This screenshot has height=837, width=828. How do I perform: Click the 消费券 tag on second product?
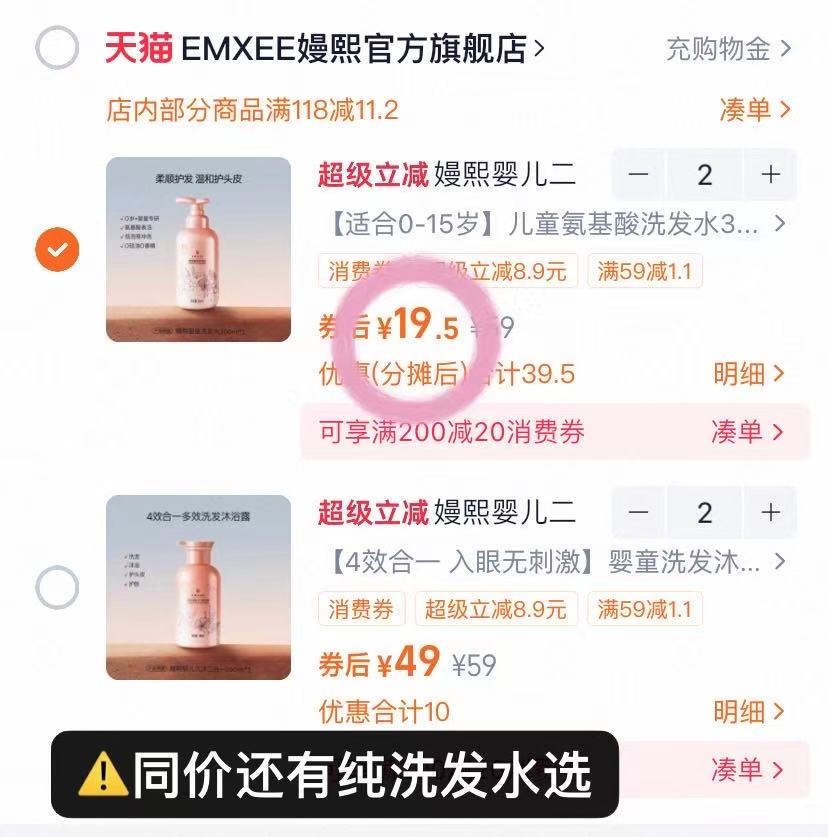tap(362, 608)
